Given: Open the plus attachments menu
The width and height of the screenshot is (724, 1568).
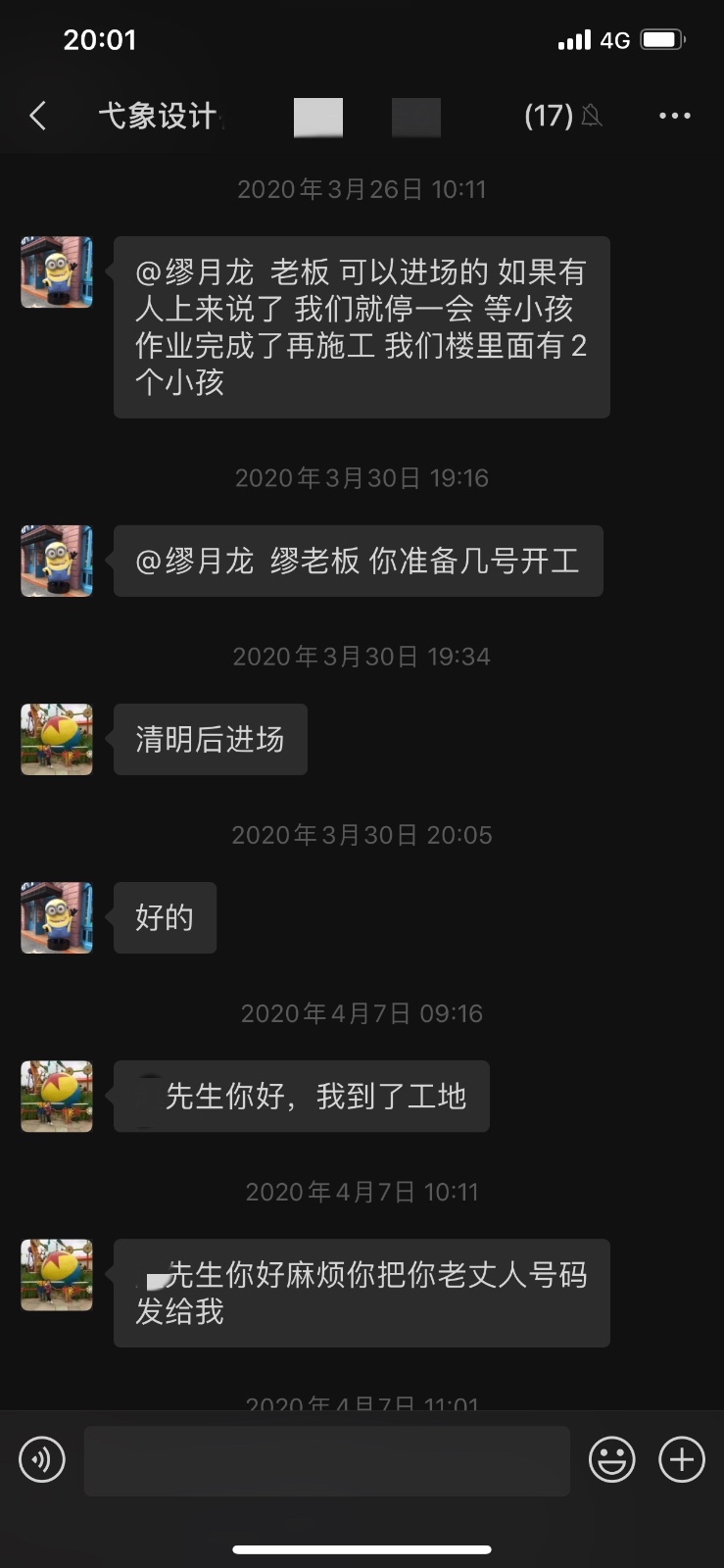Looking at the screenshot, I should (x=682, y=1460).
